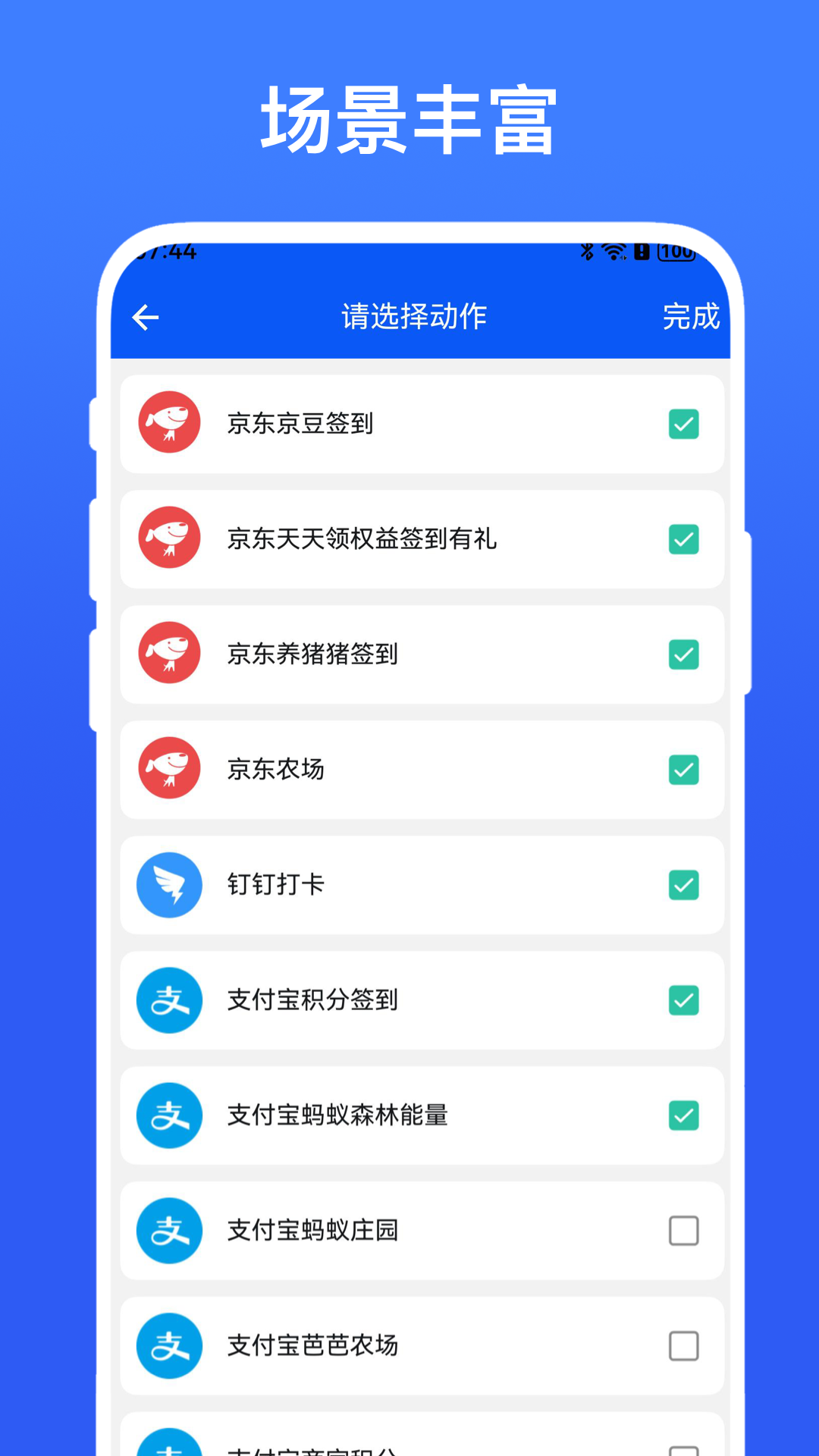This screenshot has height=1456, width=819.
Task: Click the Alipay icon for 支付宝蚂蚁森林能量
Action: (168, 1116)
